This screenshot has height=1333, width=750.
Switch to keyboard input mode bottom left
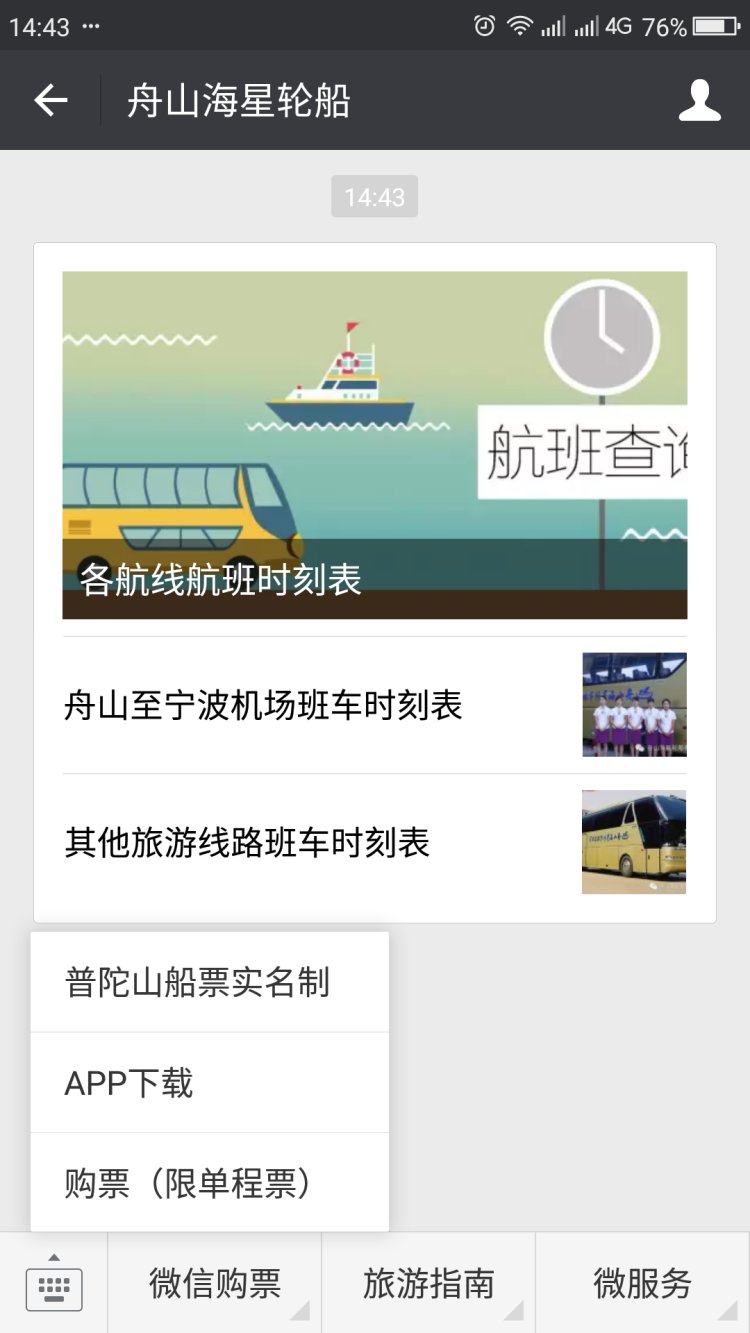(54, 1287)
